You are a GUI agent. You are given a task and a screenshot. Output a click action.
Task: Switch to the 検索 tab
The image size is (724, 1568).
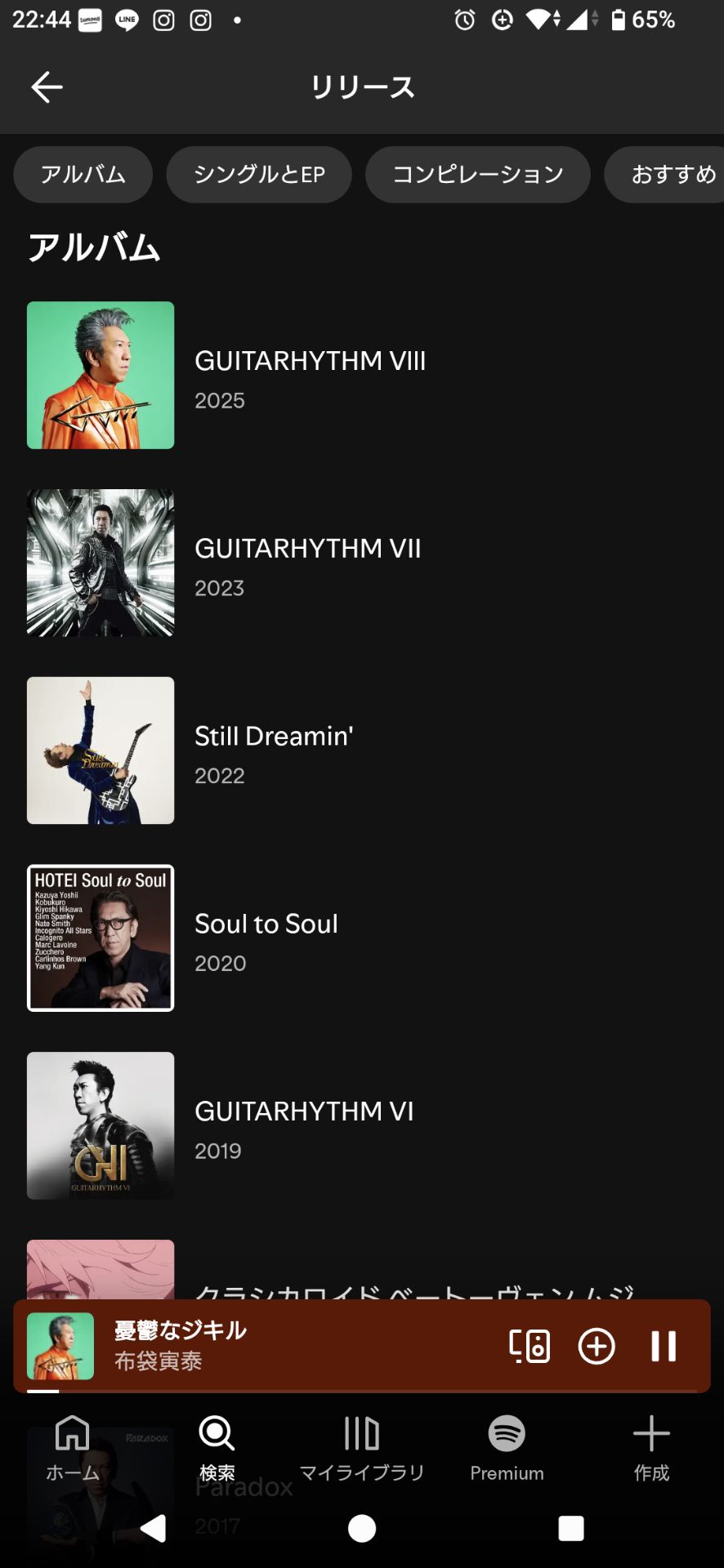[x=217, y=1449]
